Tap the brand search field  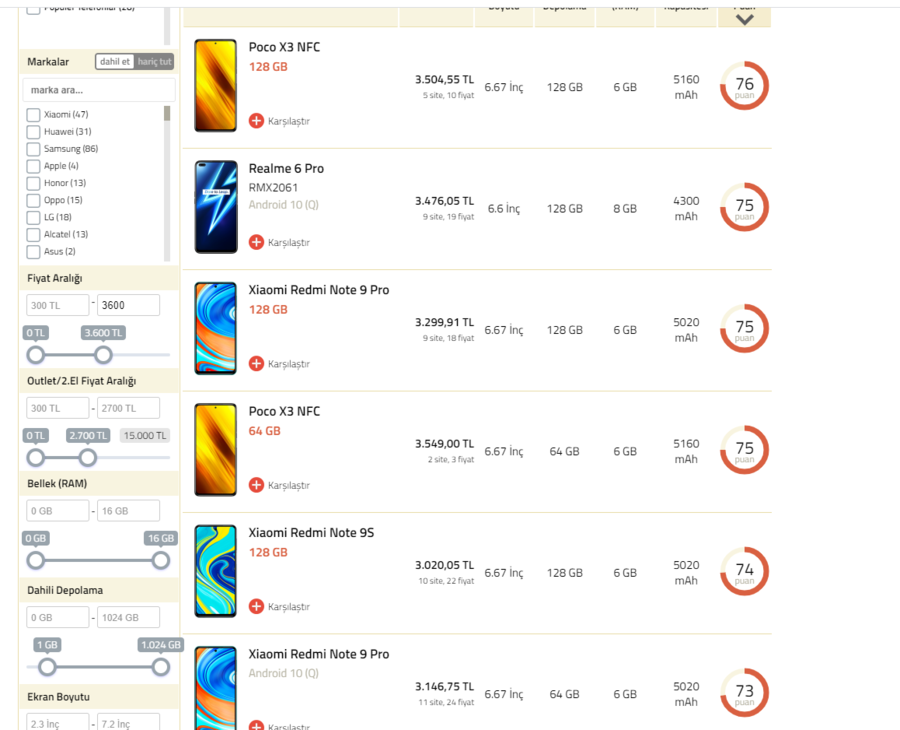tap(98, 90)
